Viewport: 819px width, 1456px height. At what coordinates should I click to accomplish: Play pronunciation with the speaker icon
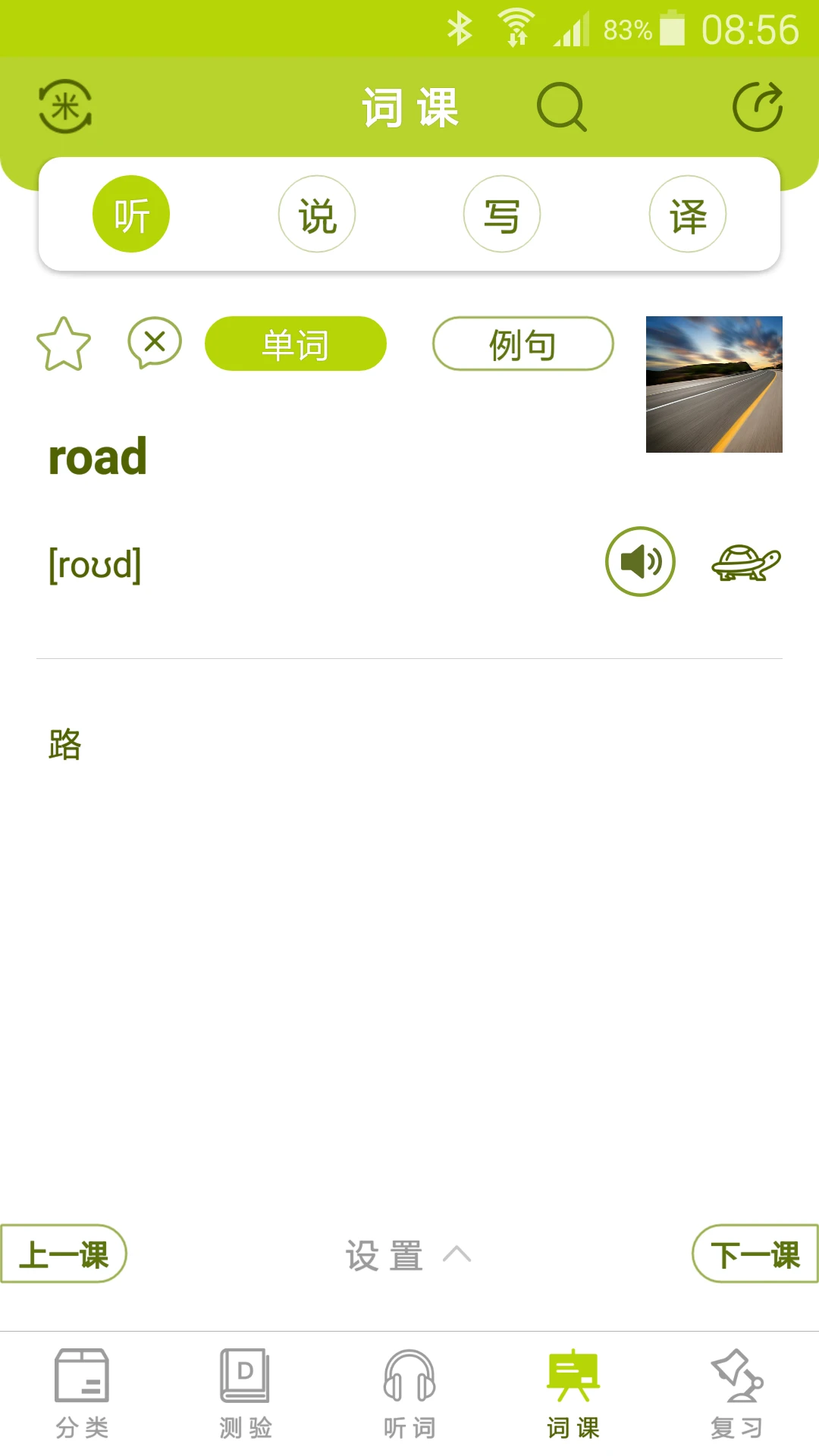[640, 562]
